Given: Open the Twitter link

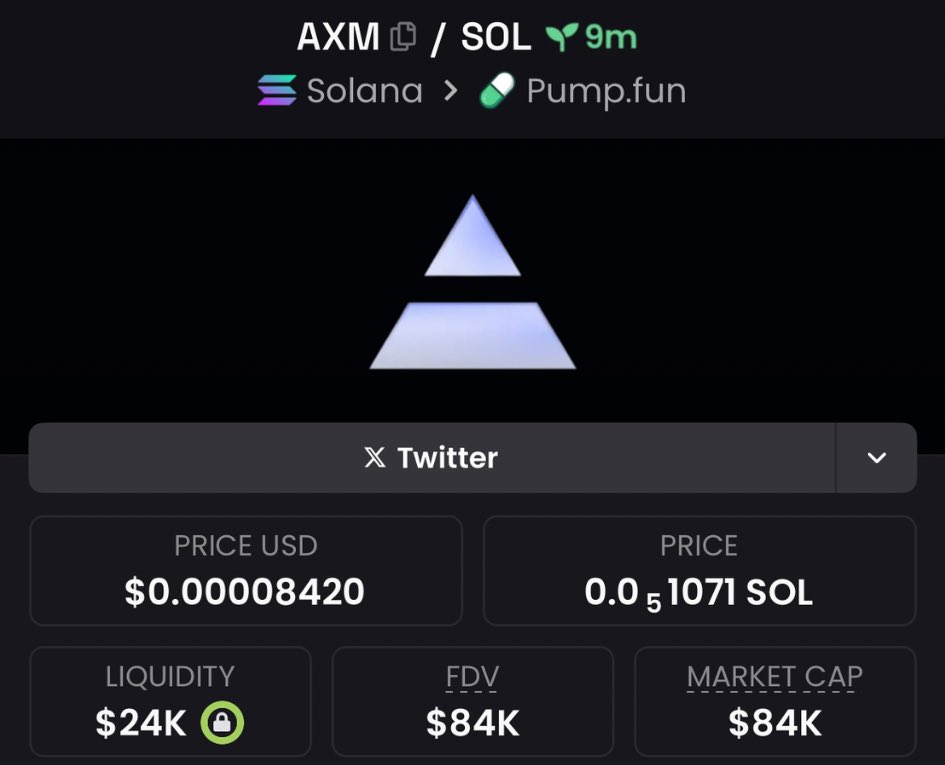Looking at the screenshot, I should pos(432,458).
